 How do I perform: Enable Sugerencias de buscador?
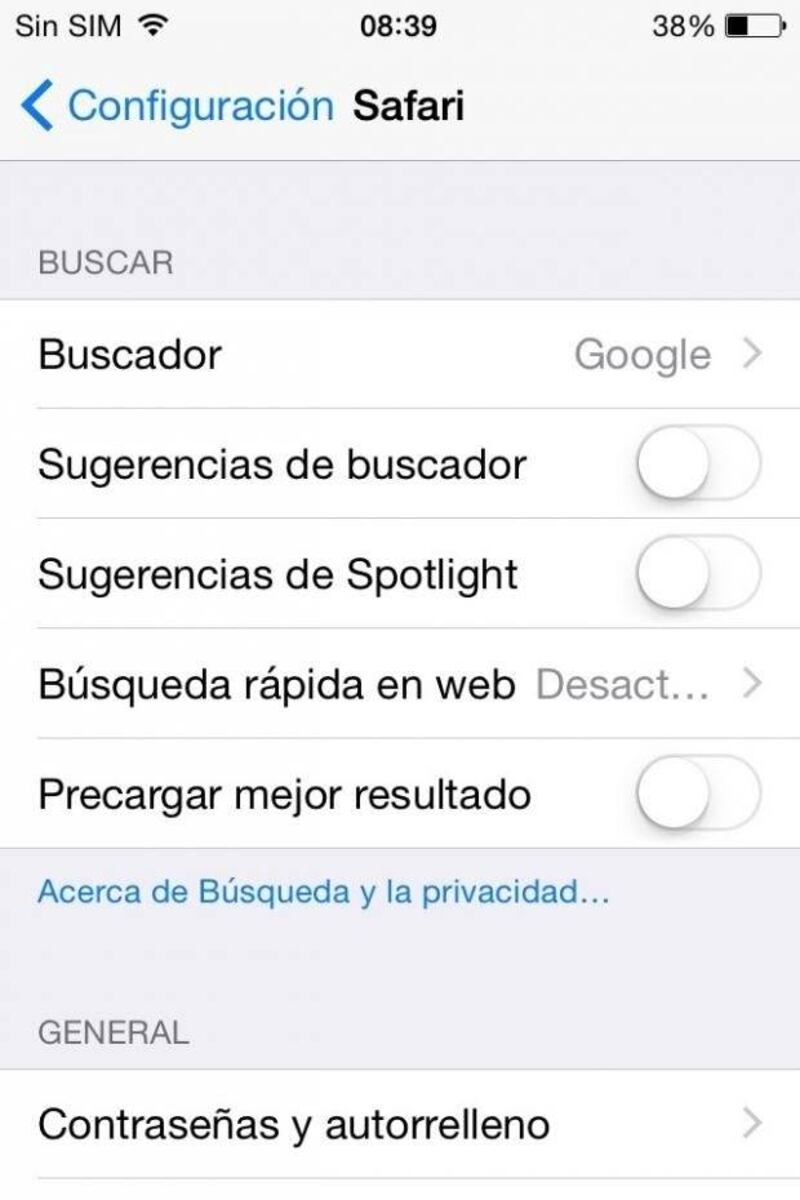coord(698,464)
